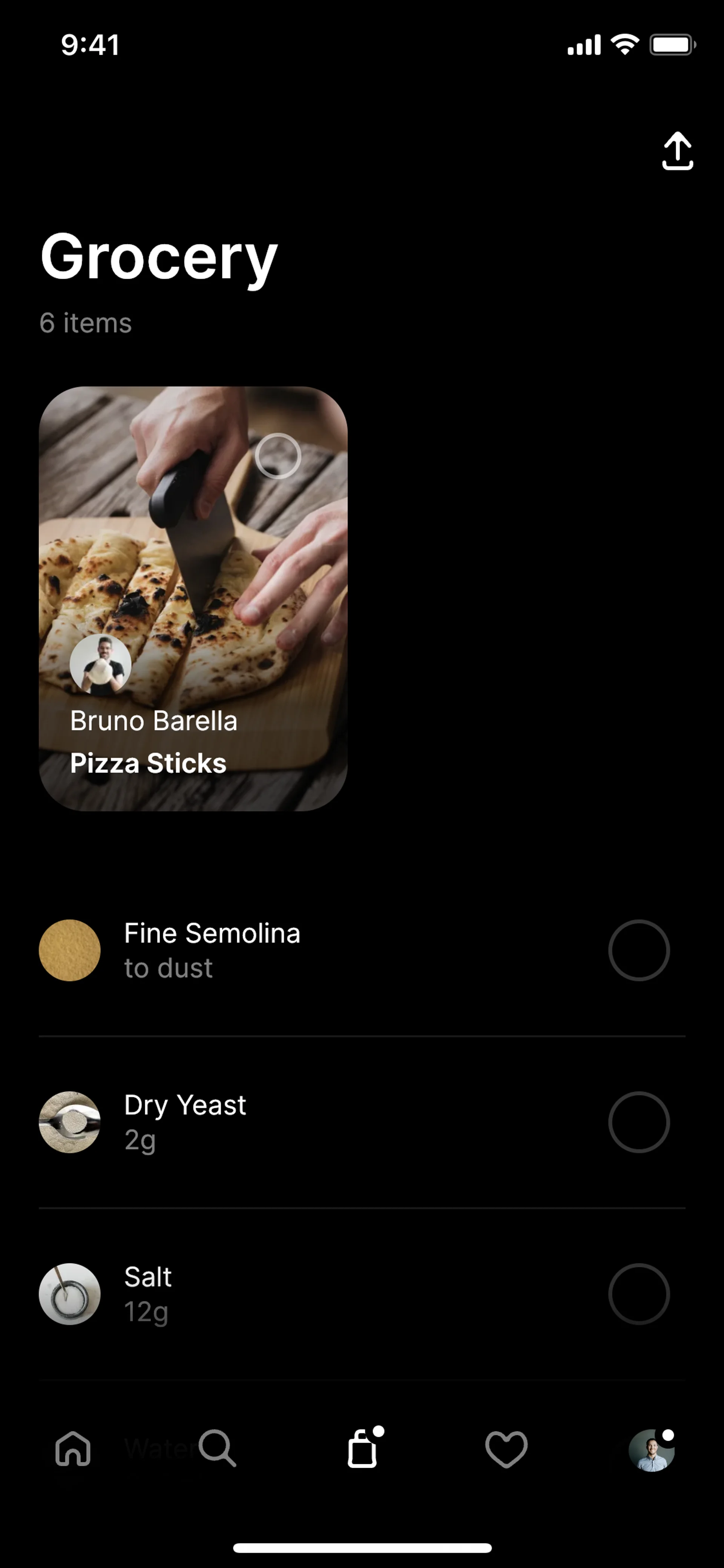
Task: Select the circle on Pizza Sticks card
Action: tap(278, 456)
